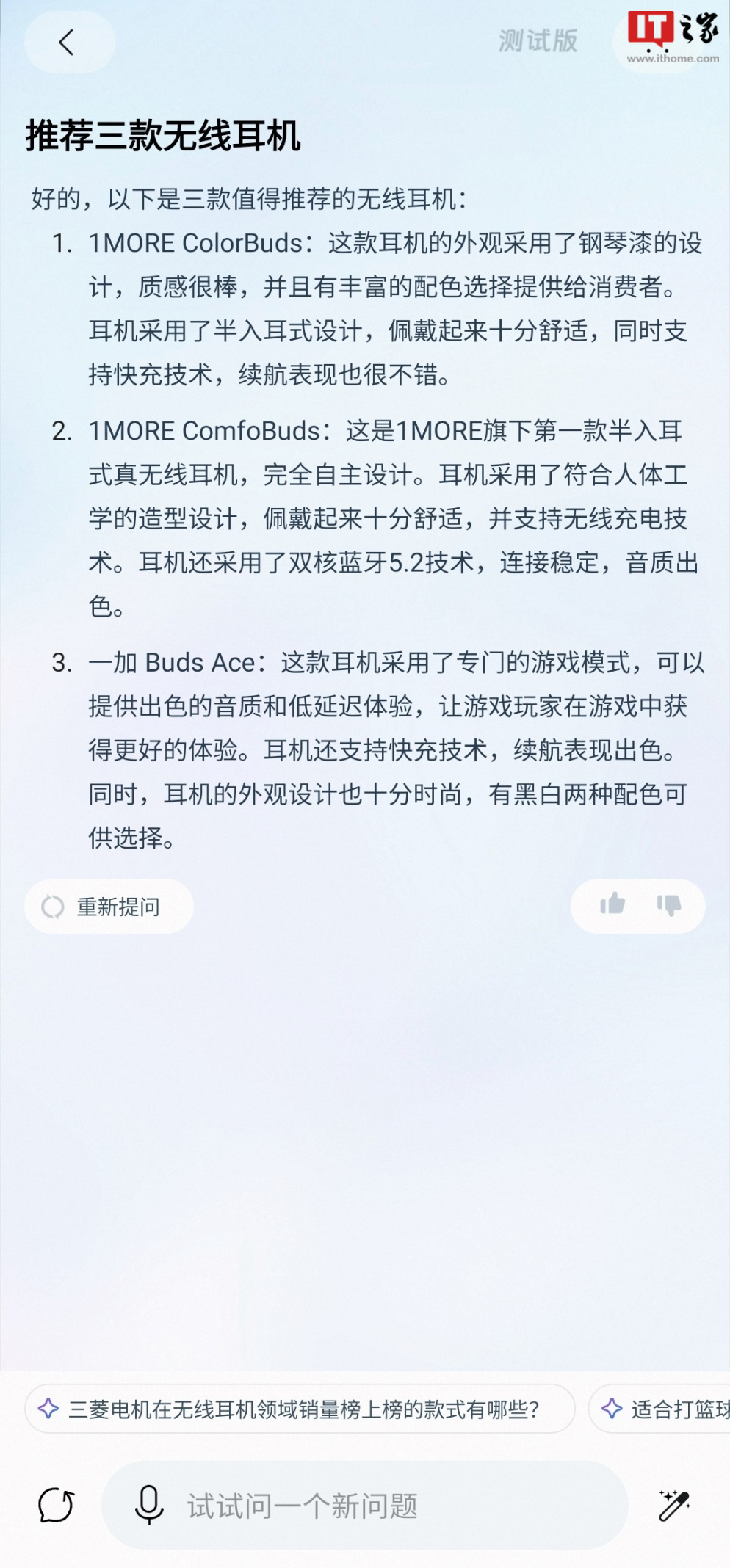Screen dimensions: 730x1568
Task: Go back using the top-left arrow
Action: tap(69, 43)
